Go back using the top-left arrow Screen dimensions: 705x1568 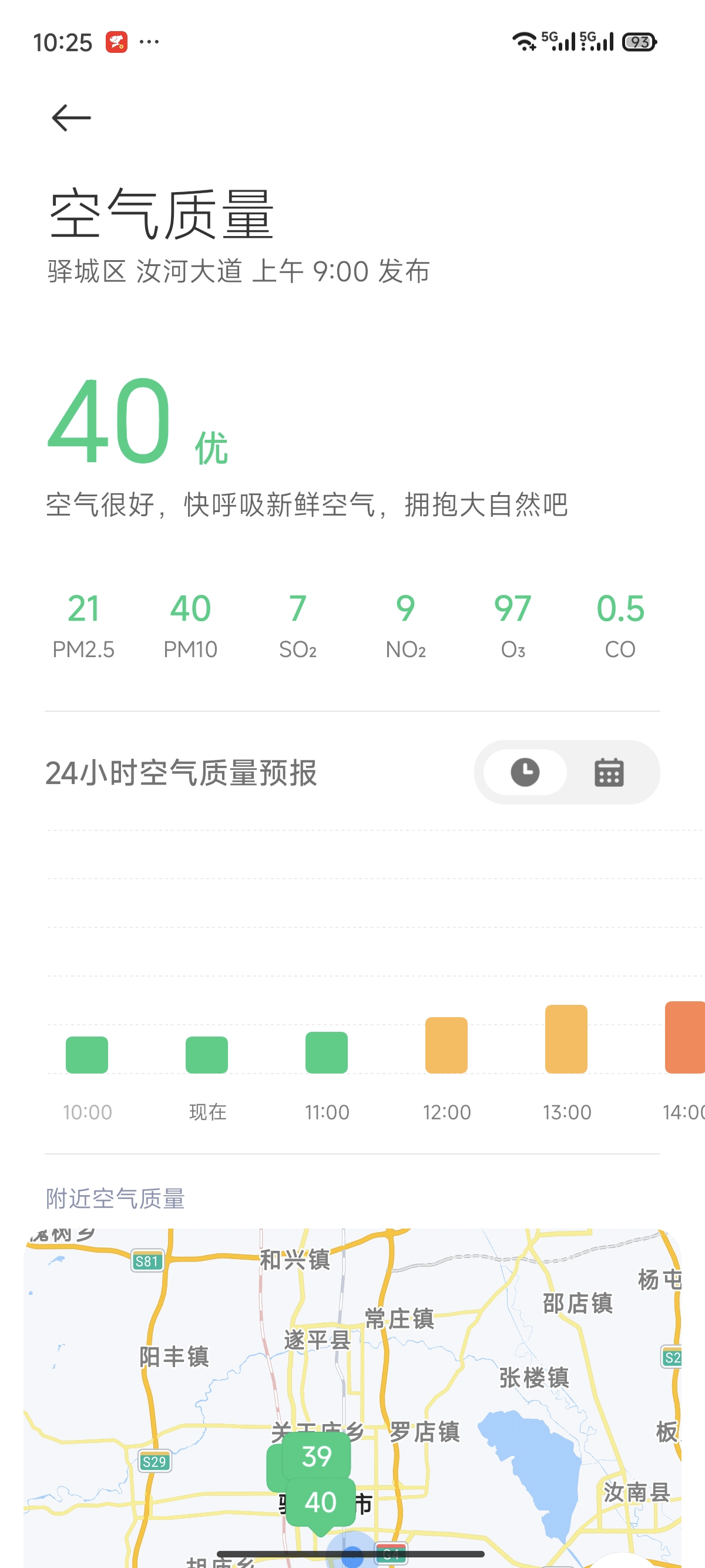pyautogui.click(x=71, y=118)
